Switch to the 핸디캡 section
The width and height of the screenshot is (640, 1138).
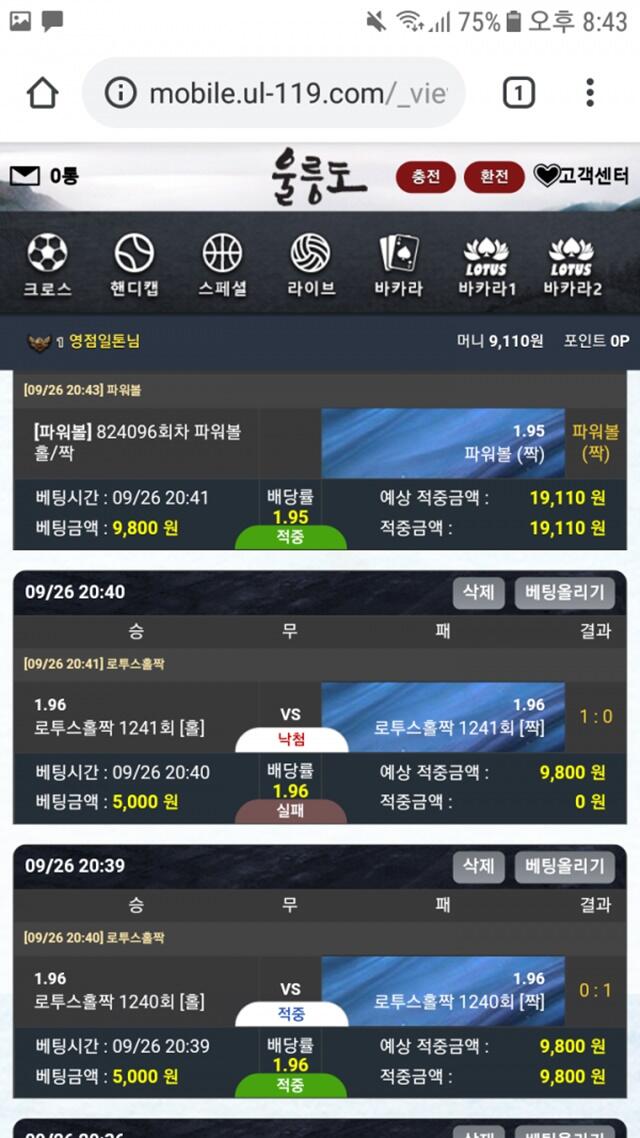pyautogui.click(x=134, y=265)
